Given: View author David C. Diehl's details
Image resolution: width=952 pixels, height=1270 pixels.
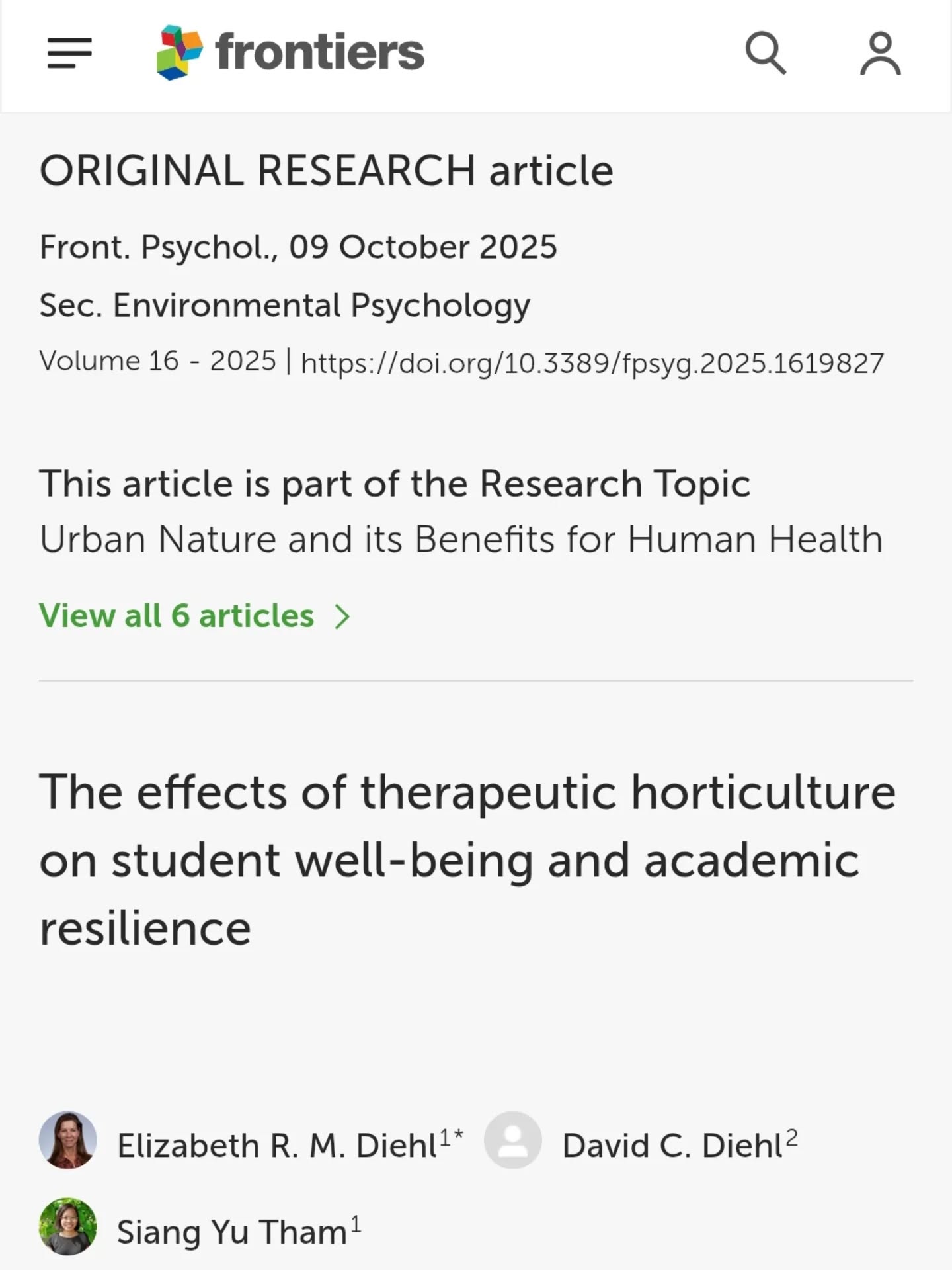Looking at the screenshot, I should [x=672, y=1145].
